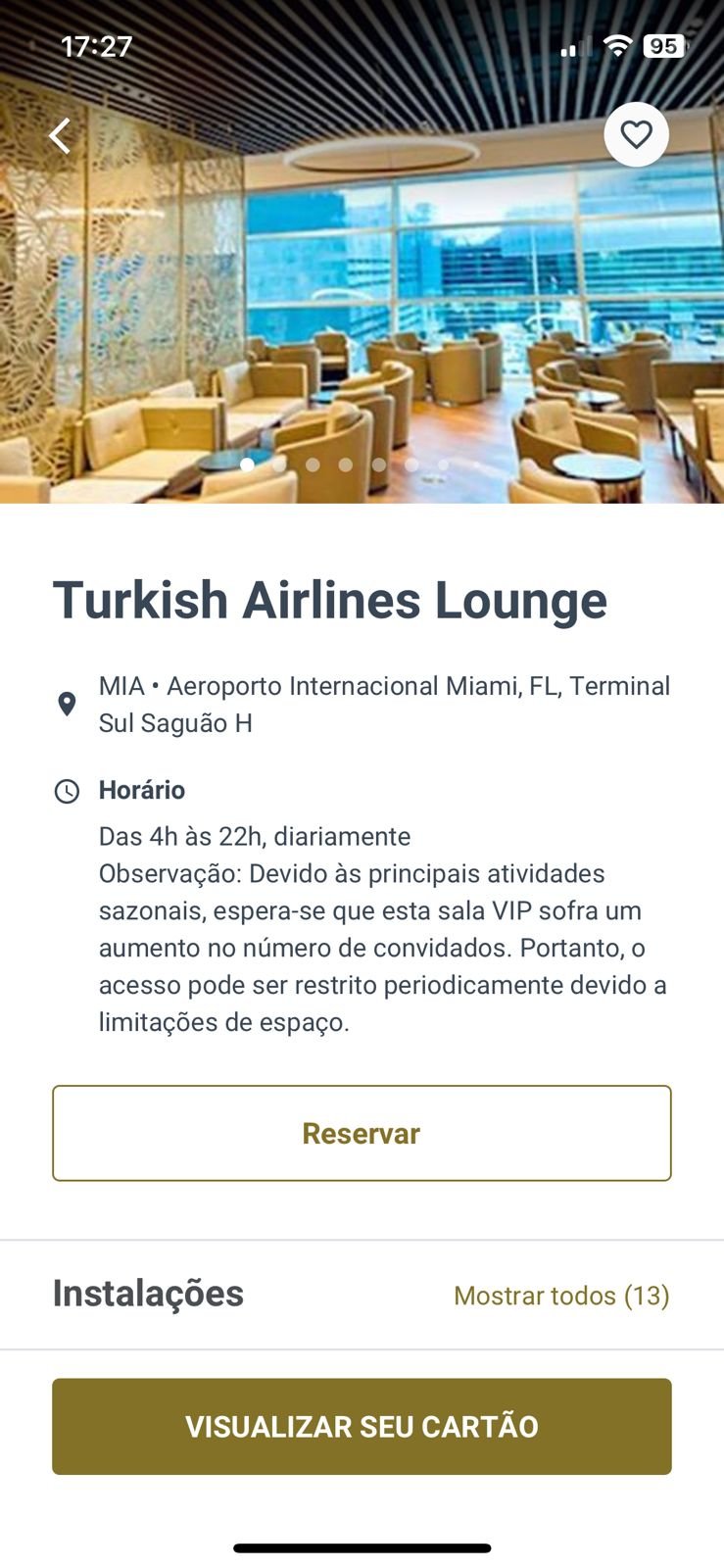Go back using the top-left arrow

click(x=61, y=135)
